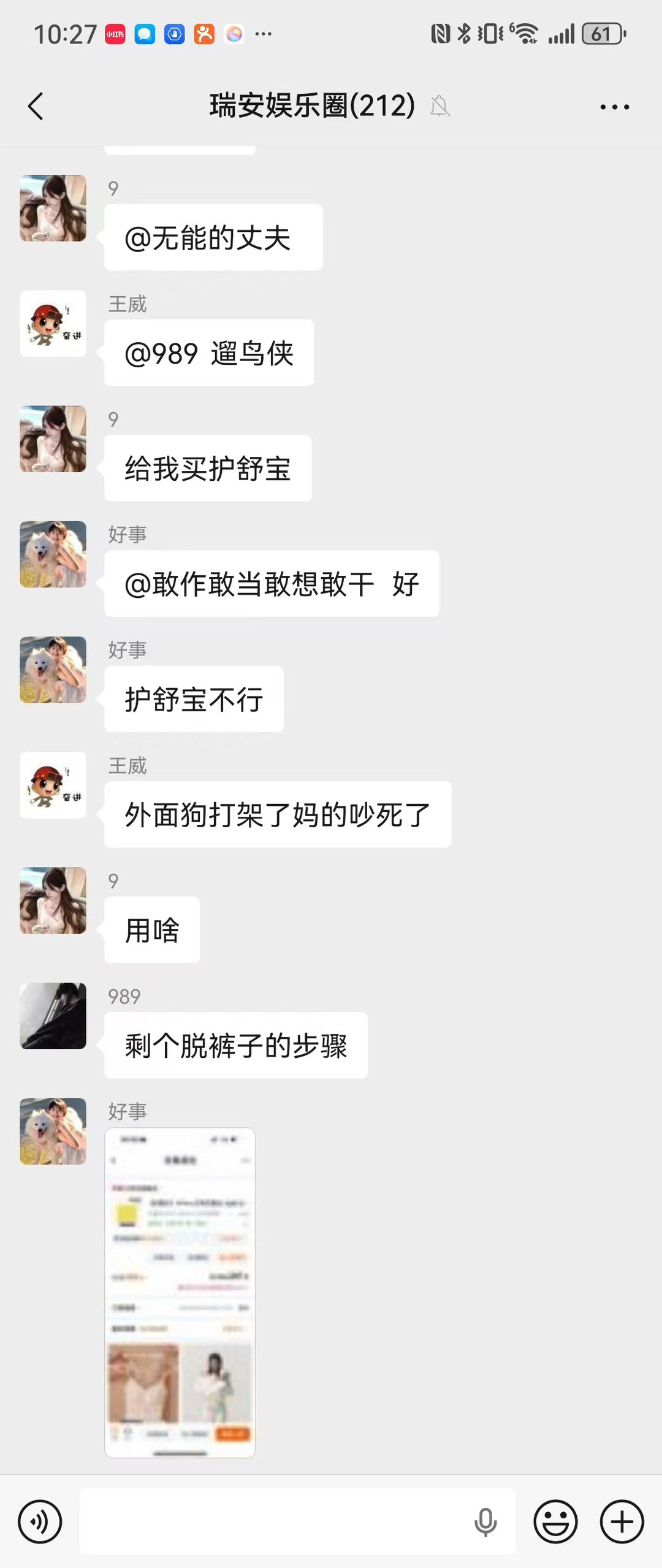Switch to voice message input

click(40, 1521)
